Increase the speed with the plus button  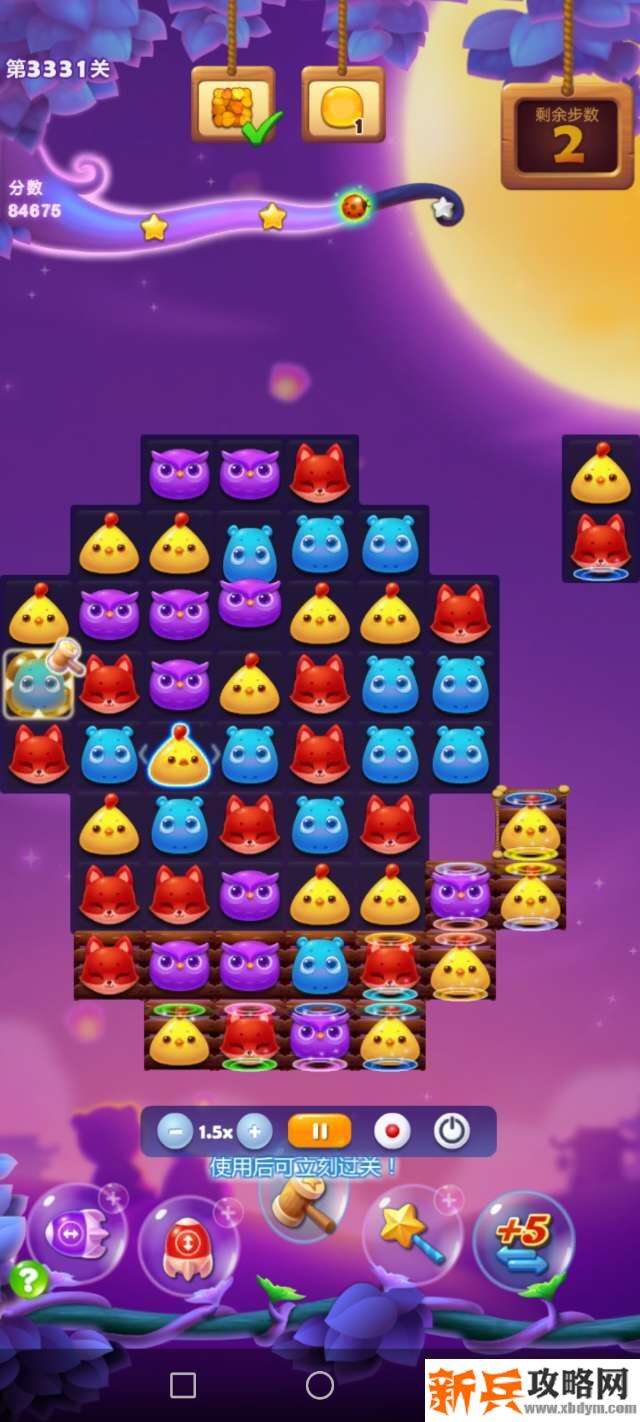(254, 1132)
